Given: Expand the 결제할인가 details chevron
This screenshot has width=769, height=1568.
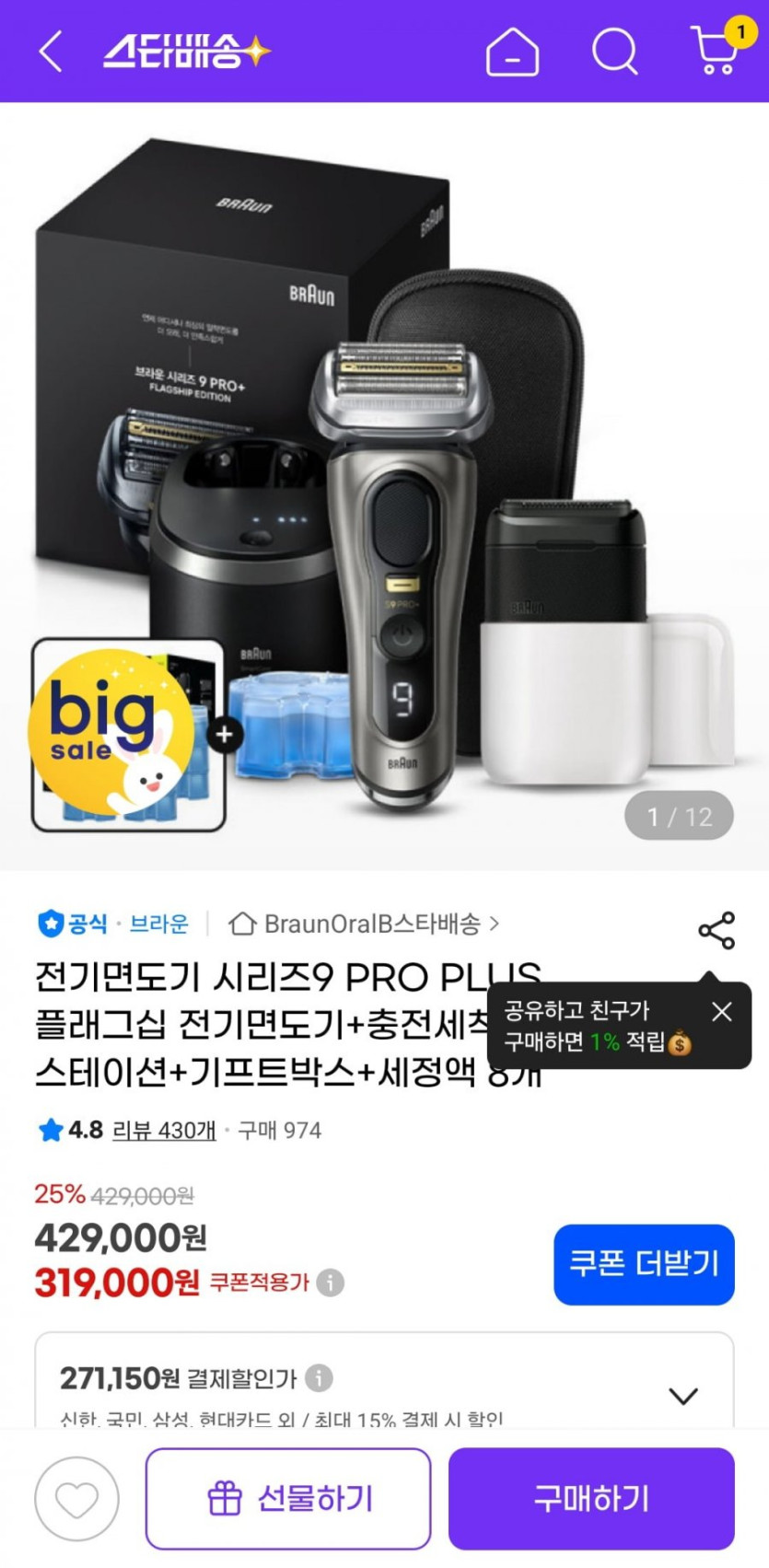Looking at the screenshot, I should click(682, 1396).
